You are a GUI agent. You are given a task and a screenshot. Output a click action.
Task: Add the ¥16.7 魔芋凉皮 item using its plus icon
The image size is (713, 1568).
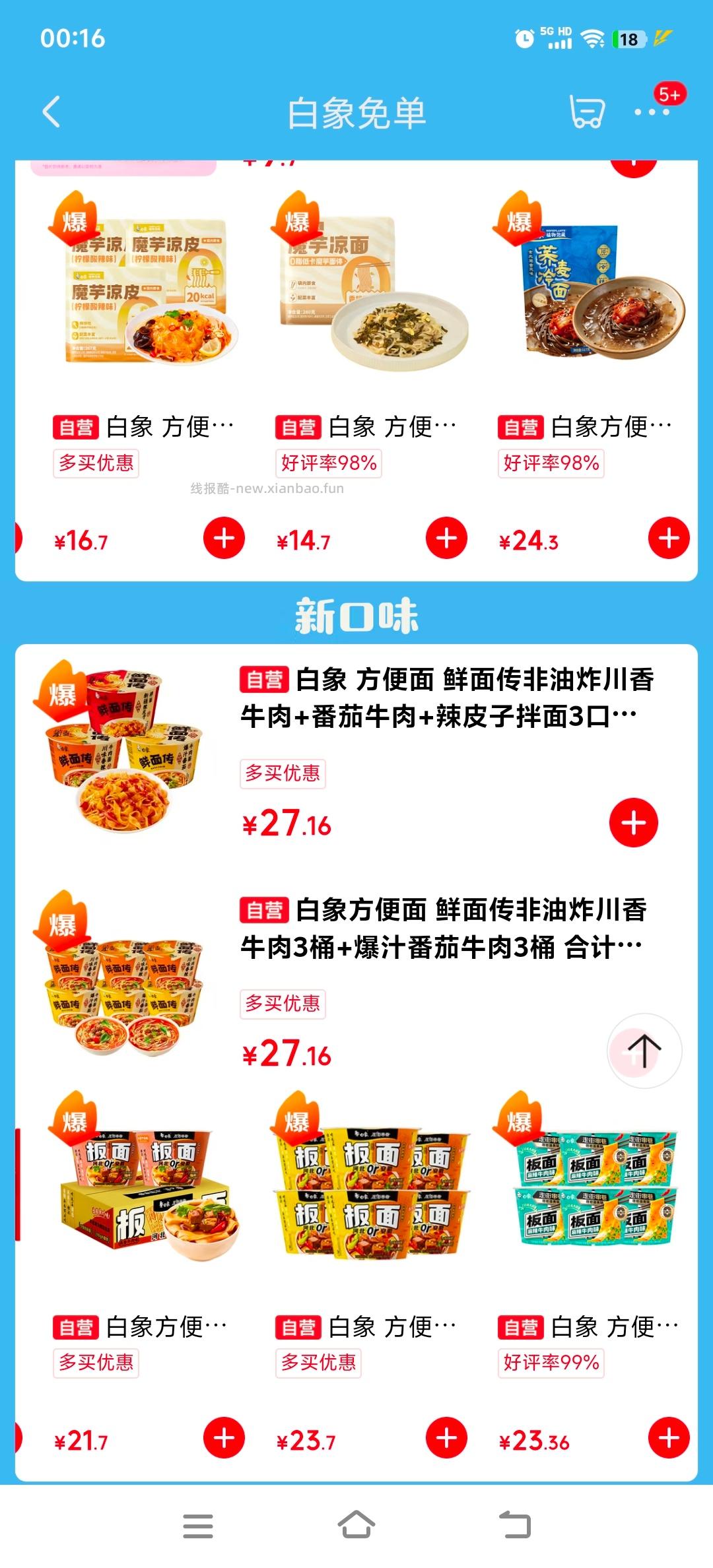point(222,537)
